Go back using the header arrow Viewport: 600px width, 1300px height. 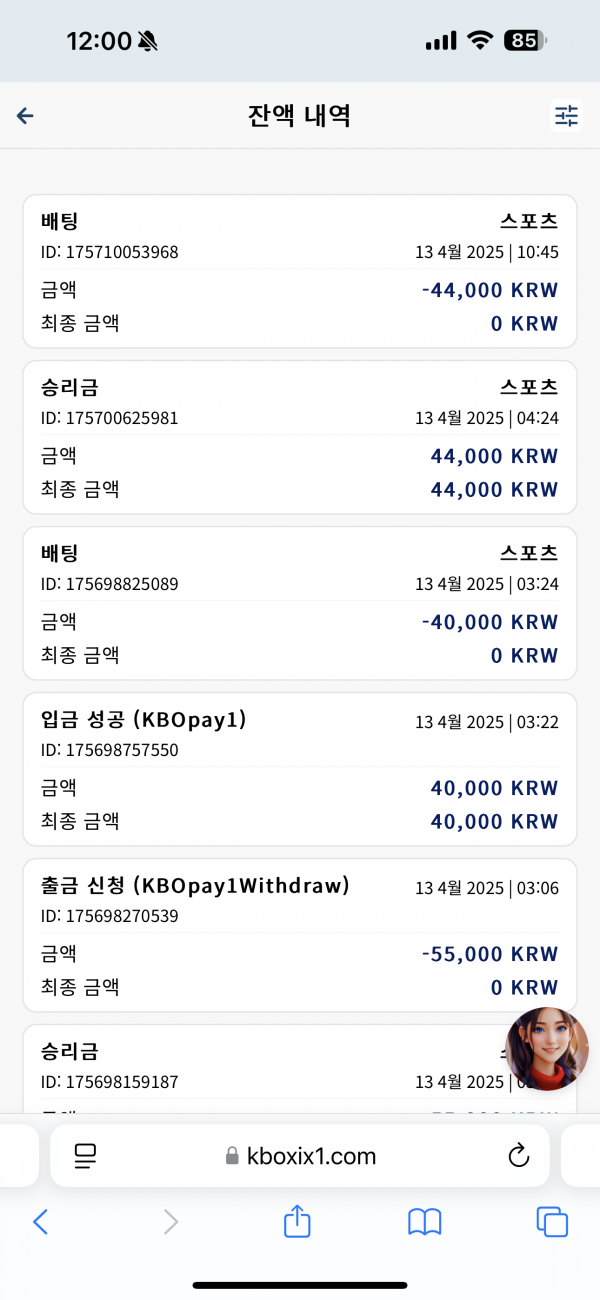(26, 116)
